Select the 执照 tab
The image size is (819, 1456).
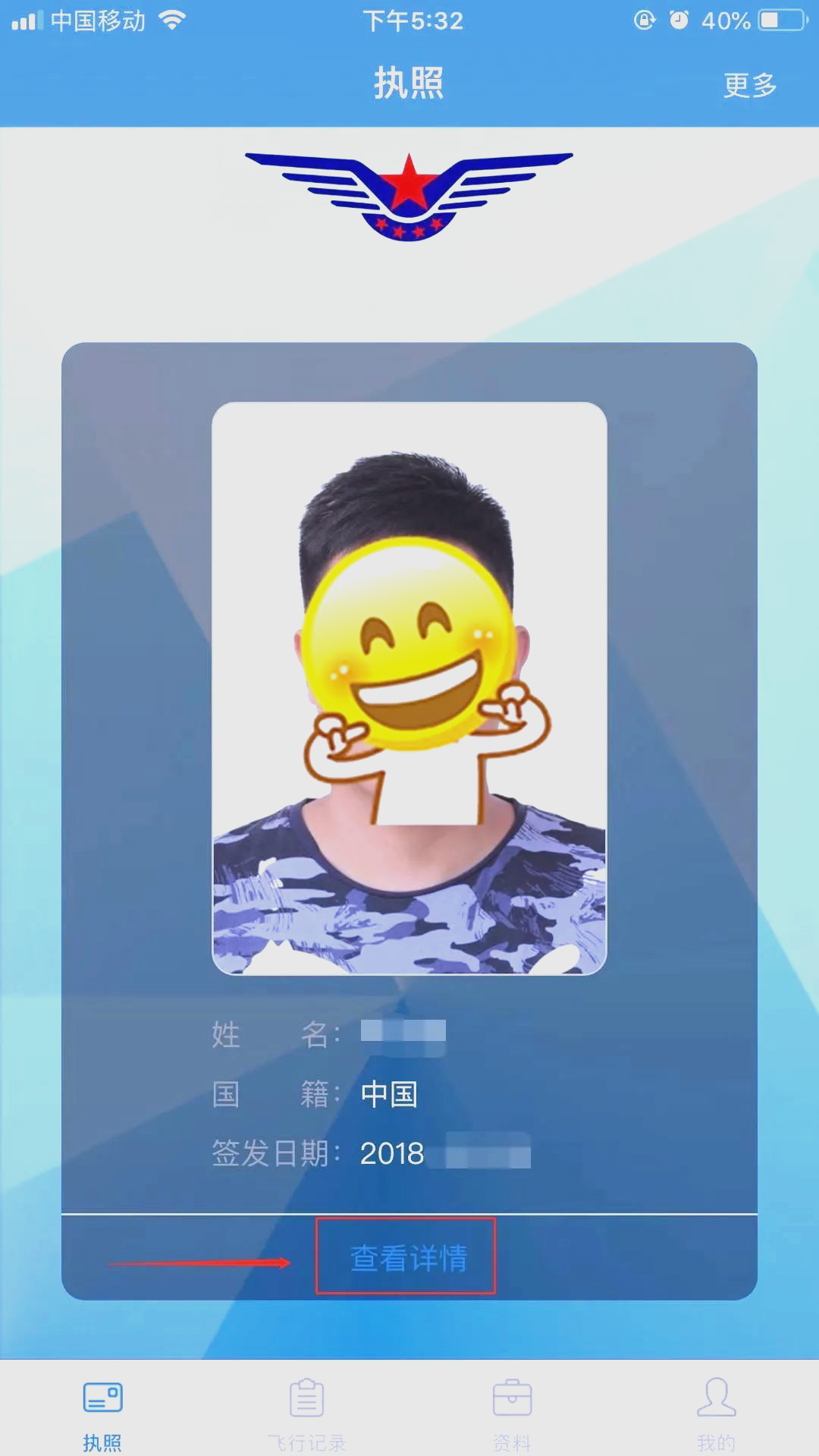tap(102, 1414)
